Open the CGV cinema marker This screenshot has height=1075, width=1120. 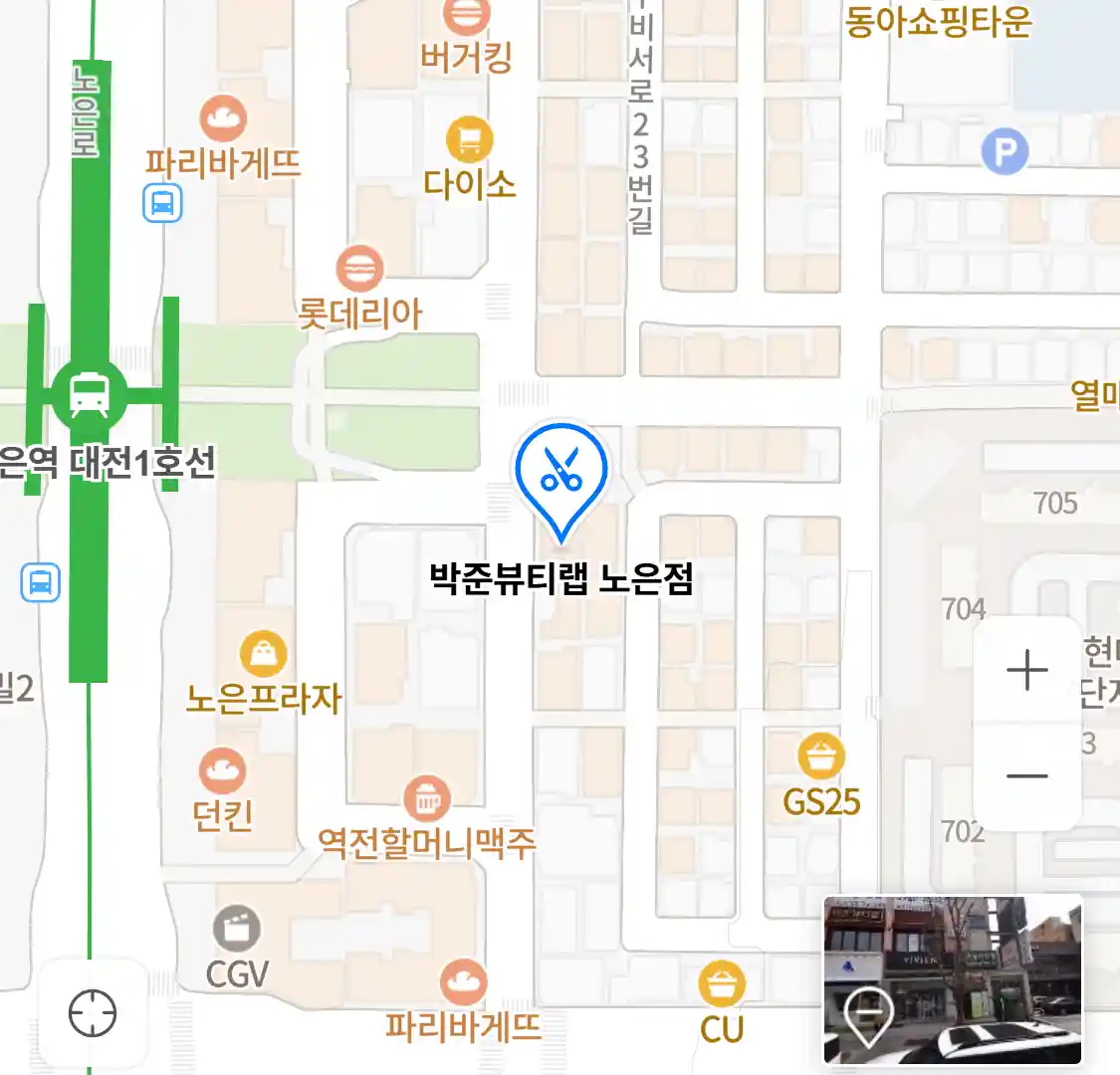pyautogui.click(x=237, y=930)
